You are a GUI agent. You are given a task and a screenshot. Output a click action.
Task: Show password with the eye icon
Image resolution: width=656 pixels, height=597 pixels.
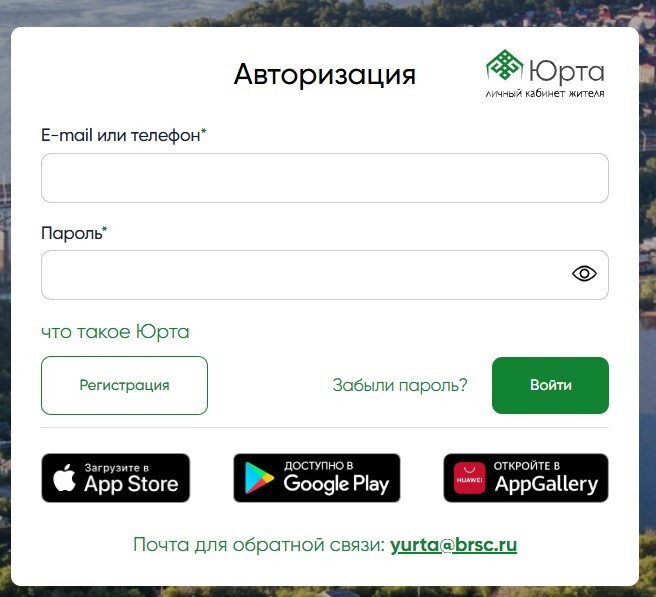coord(584,274)
